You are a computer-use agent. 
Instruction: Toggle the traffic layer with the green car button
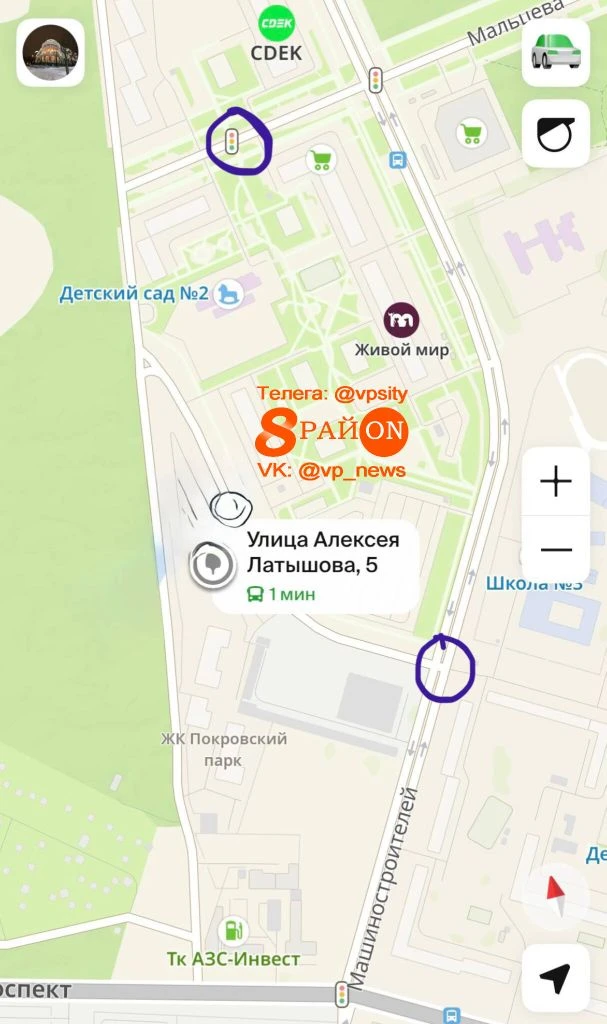point(555,53)
